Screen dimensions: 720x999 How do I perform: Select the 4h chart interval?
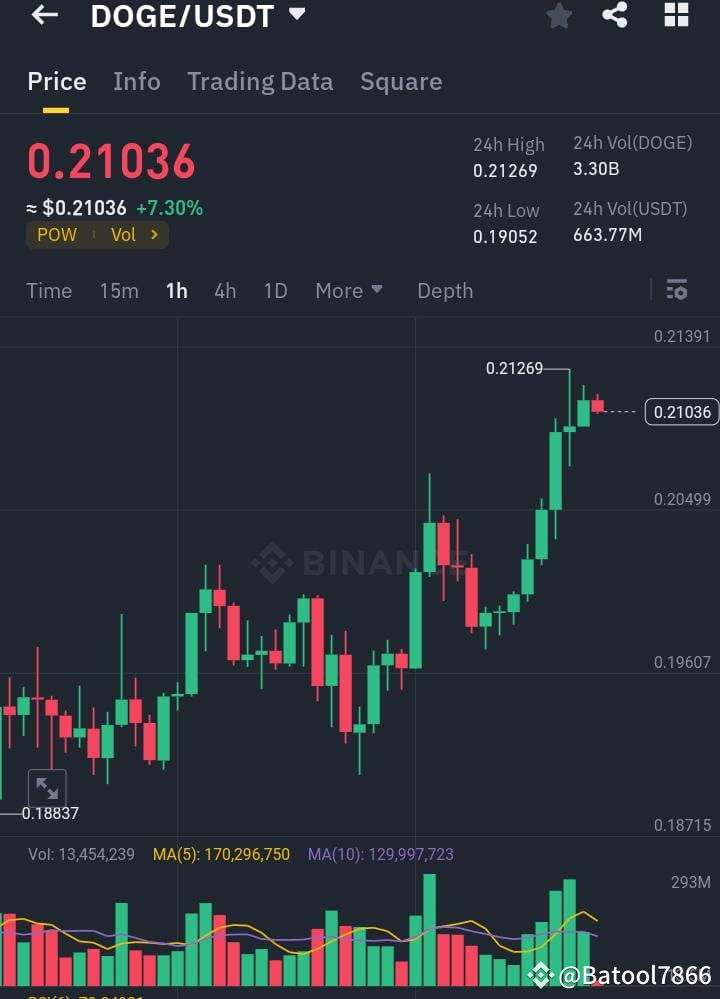click(x=225, y=291)
